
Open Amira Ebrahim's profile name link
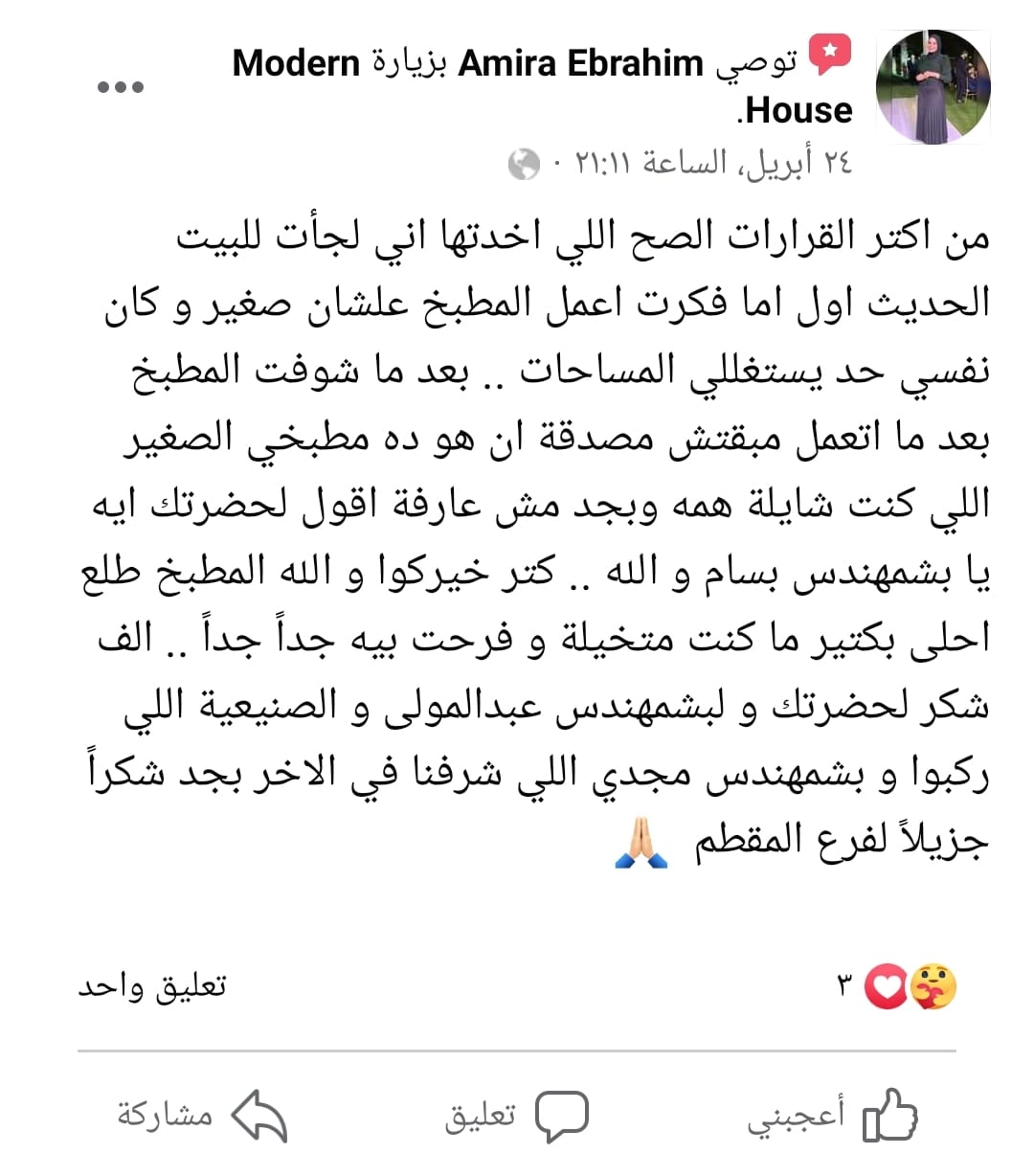[580, 64]
